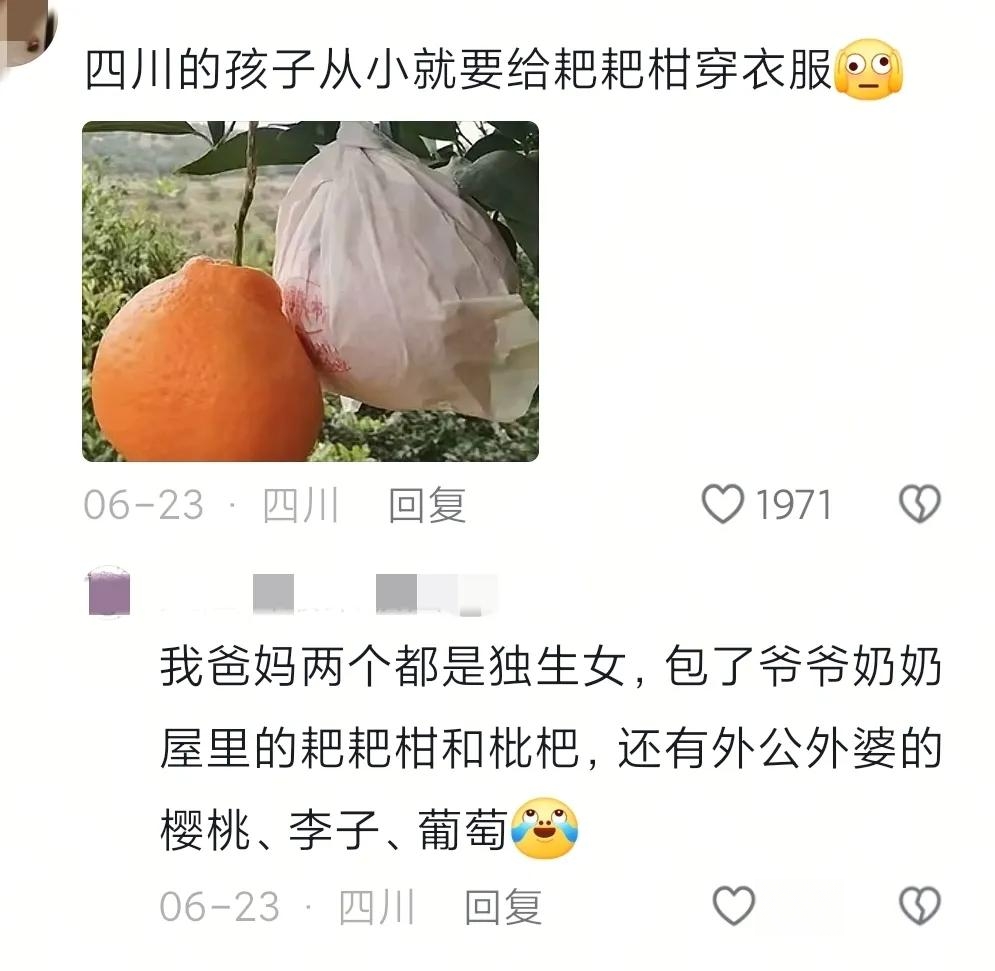Dislike the comment about 耙耙柑穿衣服
Viewport: 995px width, 971px height.
pos(919,505)
